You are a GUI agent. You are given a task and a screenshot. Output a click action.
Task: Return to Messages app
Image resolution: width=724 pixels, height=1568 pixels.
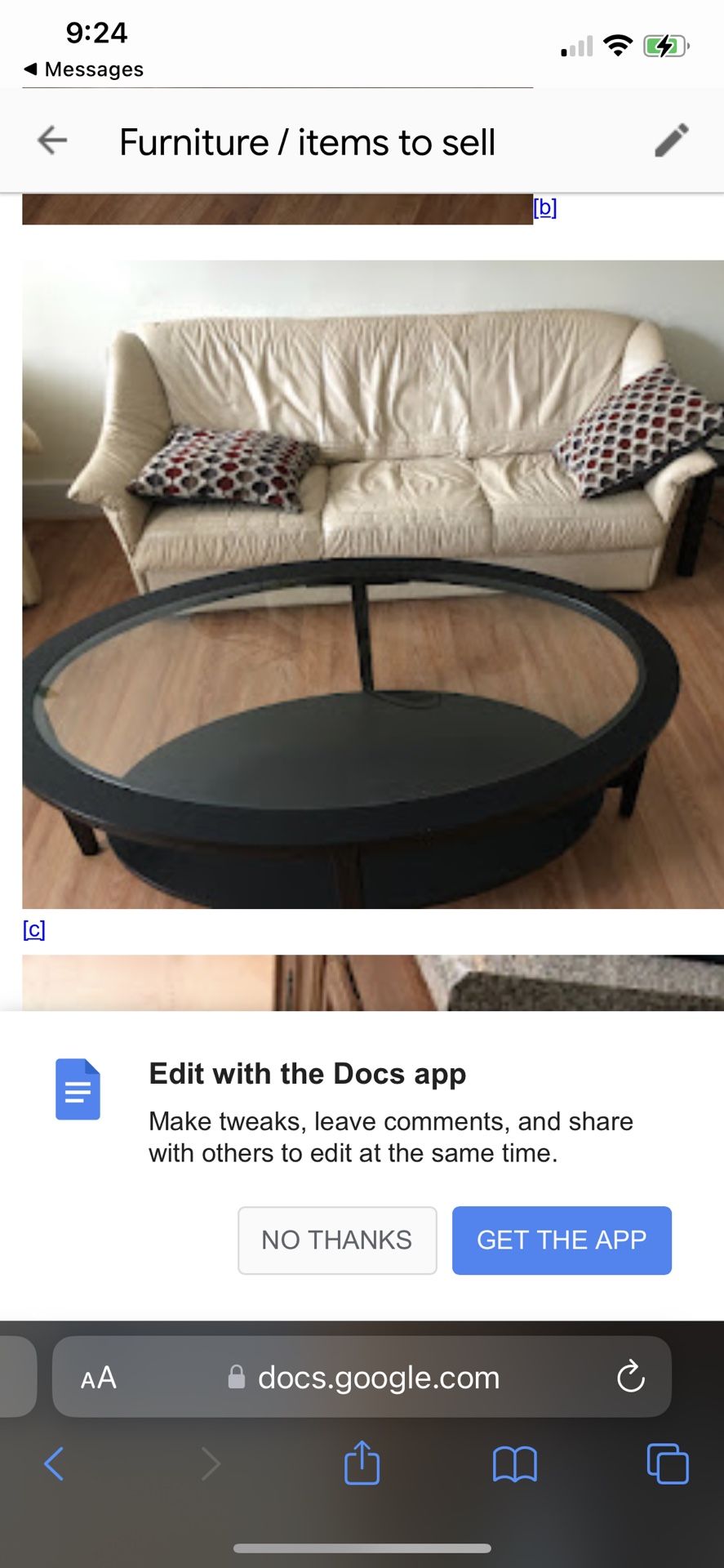pyautogui.click(x=84, y=69)
